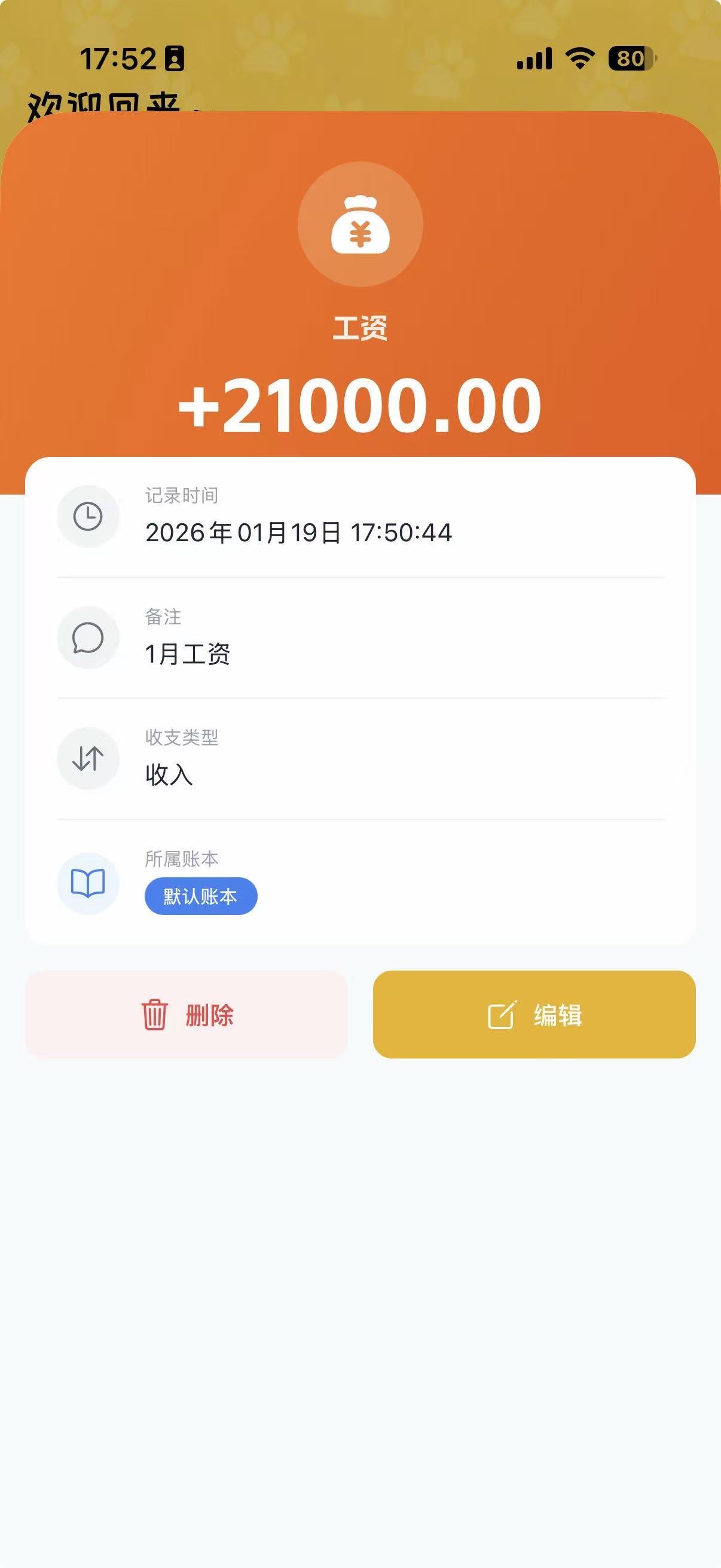Open the 所属账本 ledger selector row
This screenshot has height=1568, width=721.
point(360,883)
